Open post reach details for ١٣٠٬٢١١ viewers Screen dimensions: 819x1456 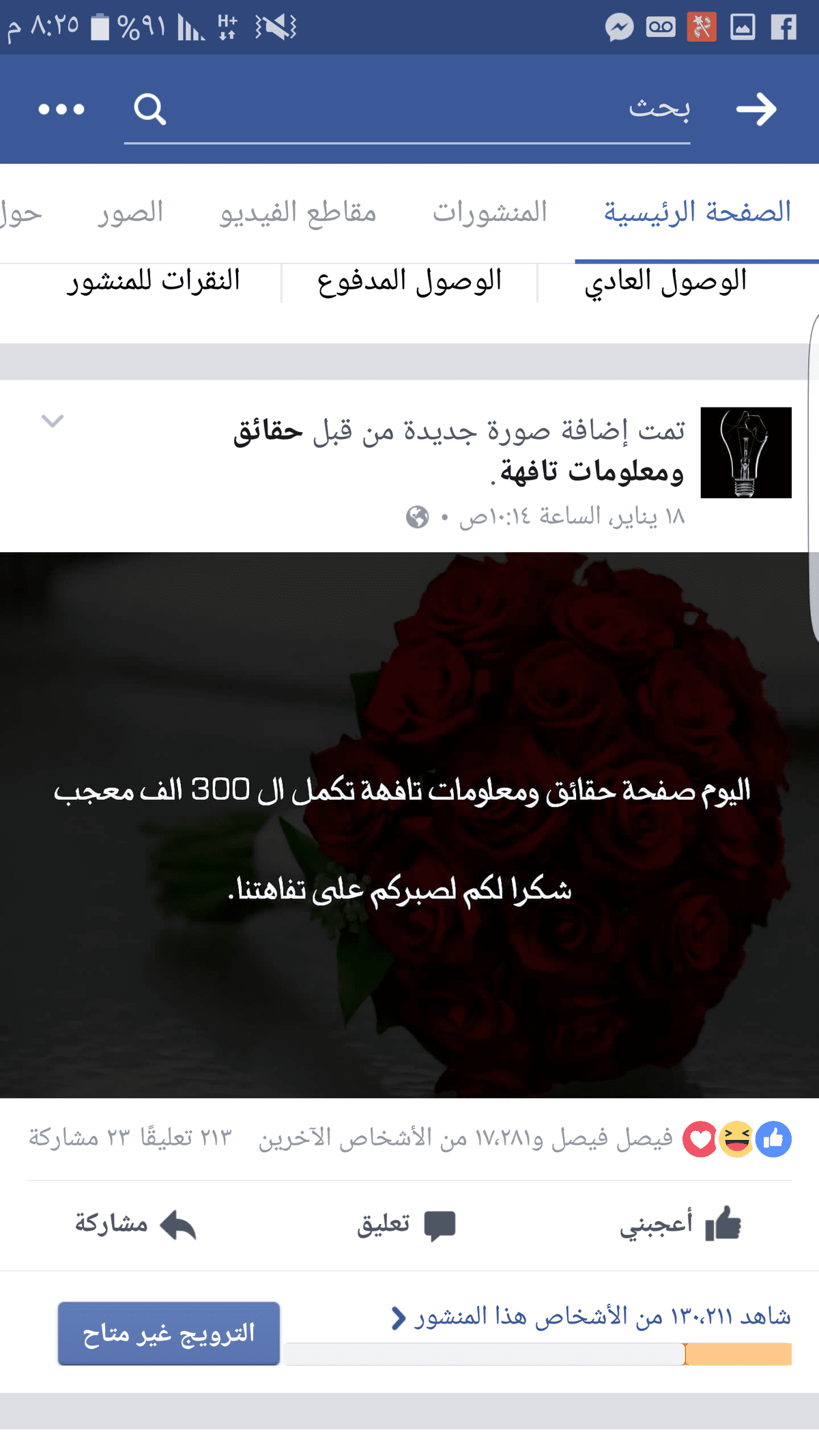591,1317
